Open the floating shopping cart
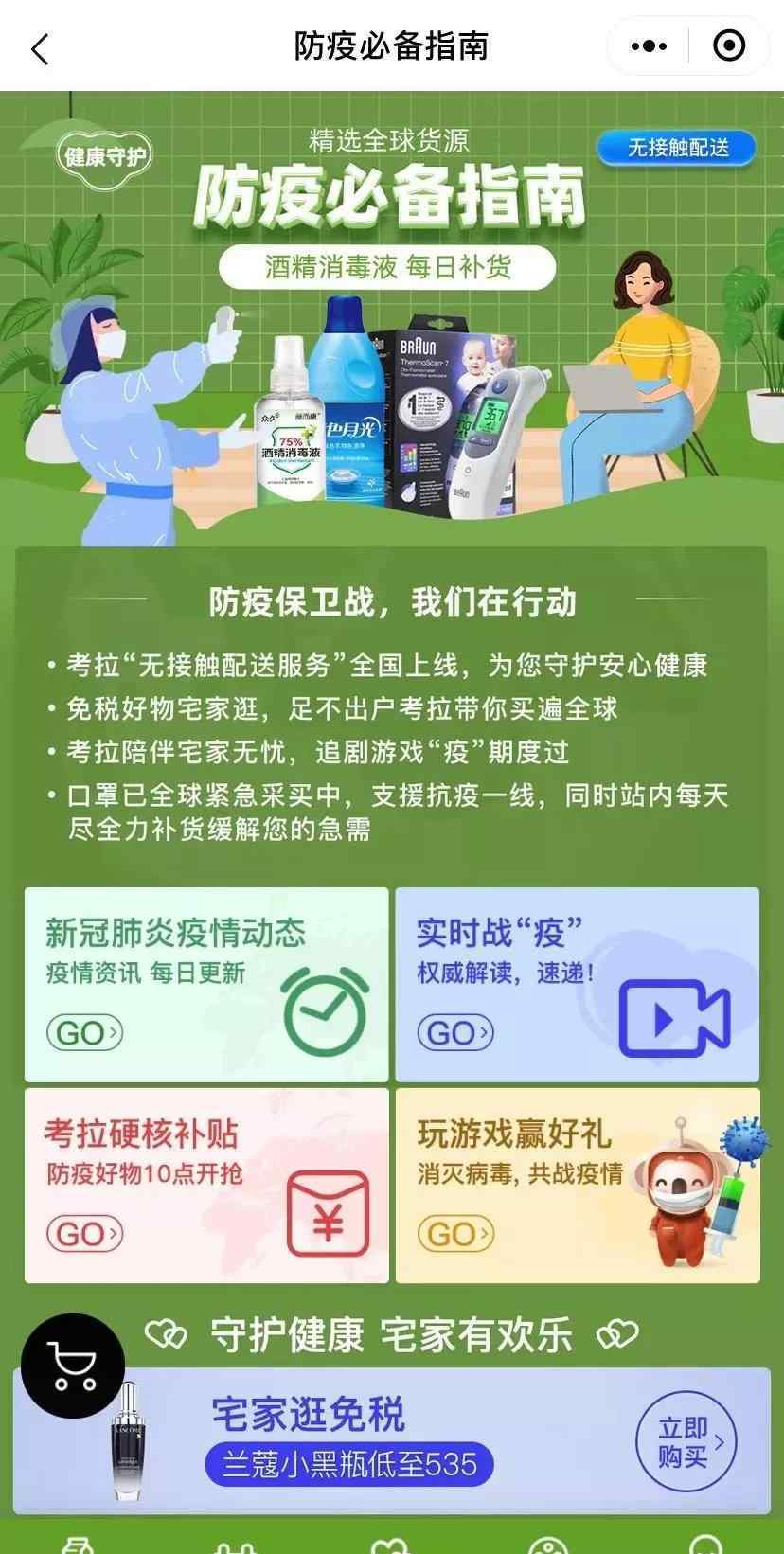This screenshot has height=1554, width=784. [73, 1365]
